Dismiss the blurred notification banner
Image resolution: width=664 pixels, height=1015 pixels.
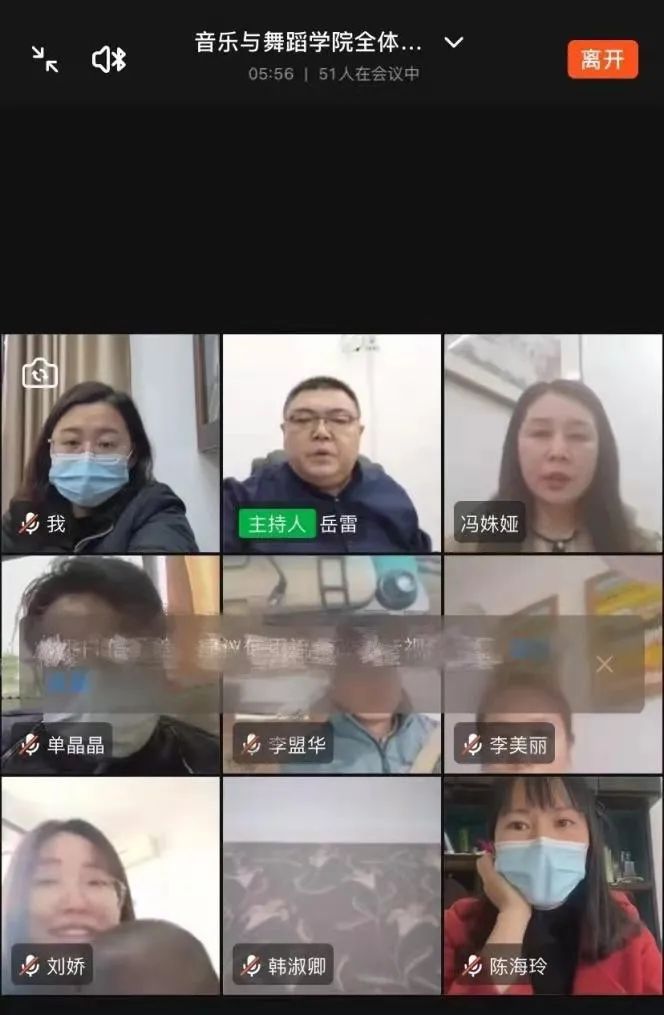pyautogui.click(x=604, y=664)
